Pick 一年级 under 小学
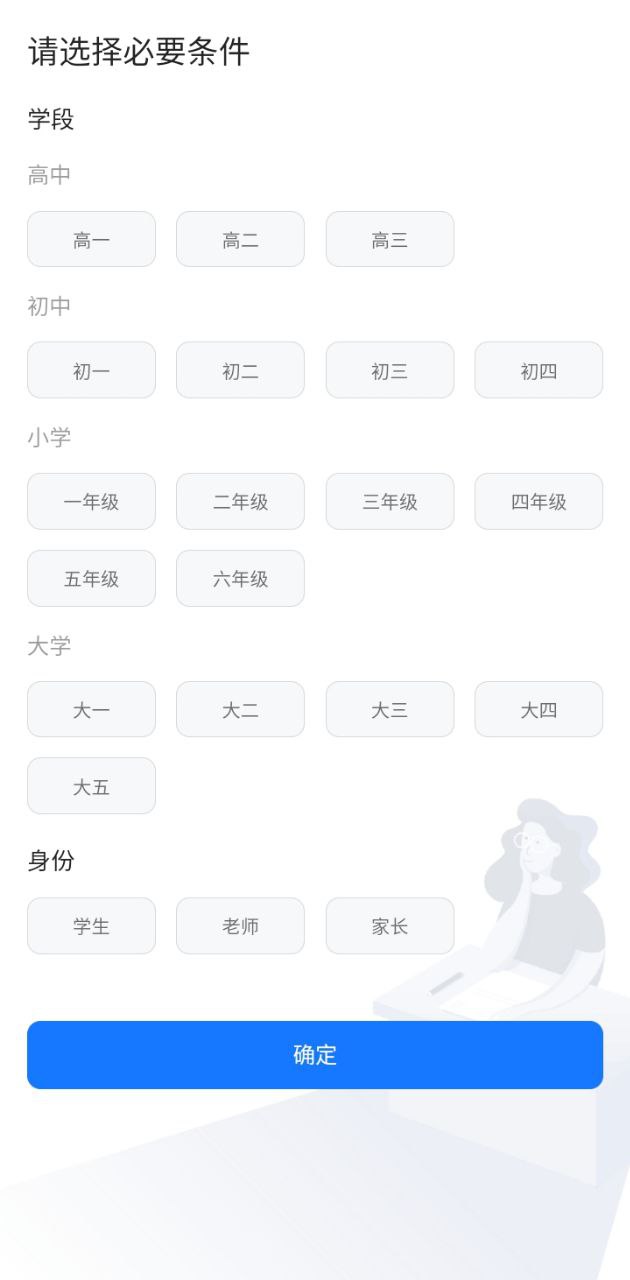This screenshot has height=1280, width=630. point(91,502)
